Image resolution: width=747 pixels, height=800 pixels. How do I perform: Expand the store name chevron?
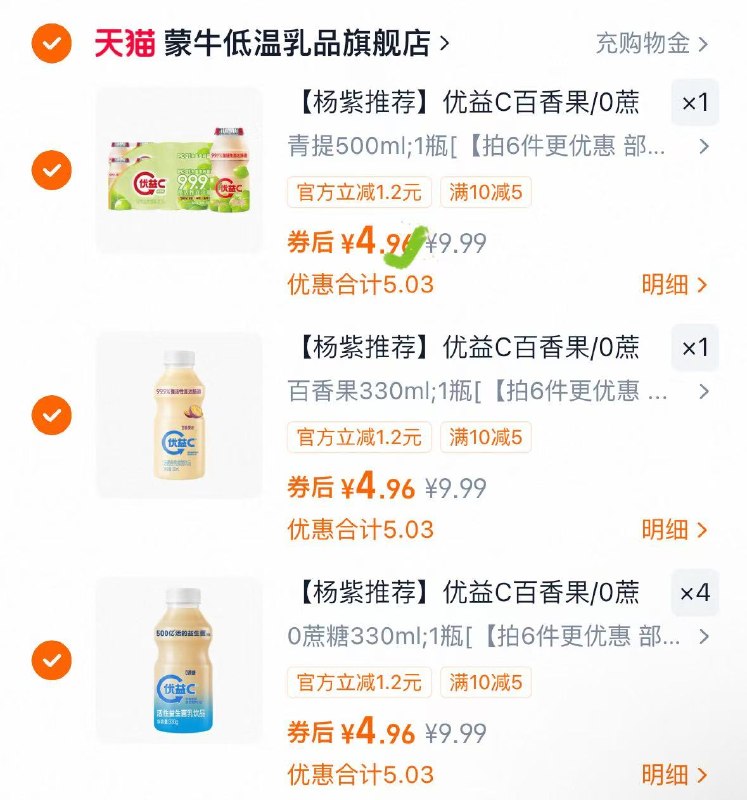[443, 43]
